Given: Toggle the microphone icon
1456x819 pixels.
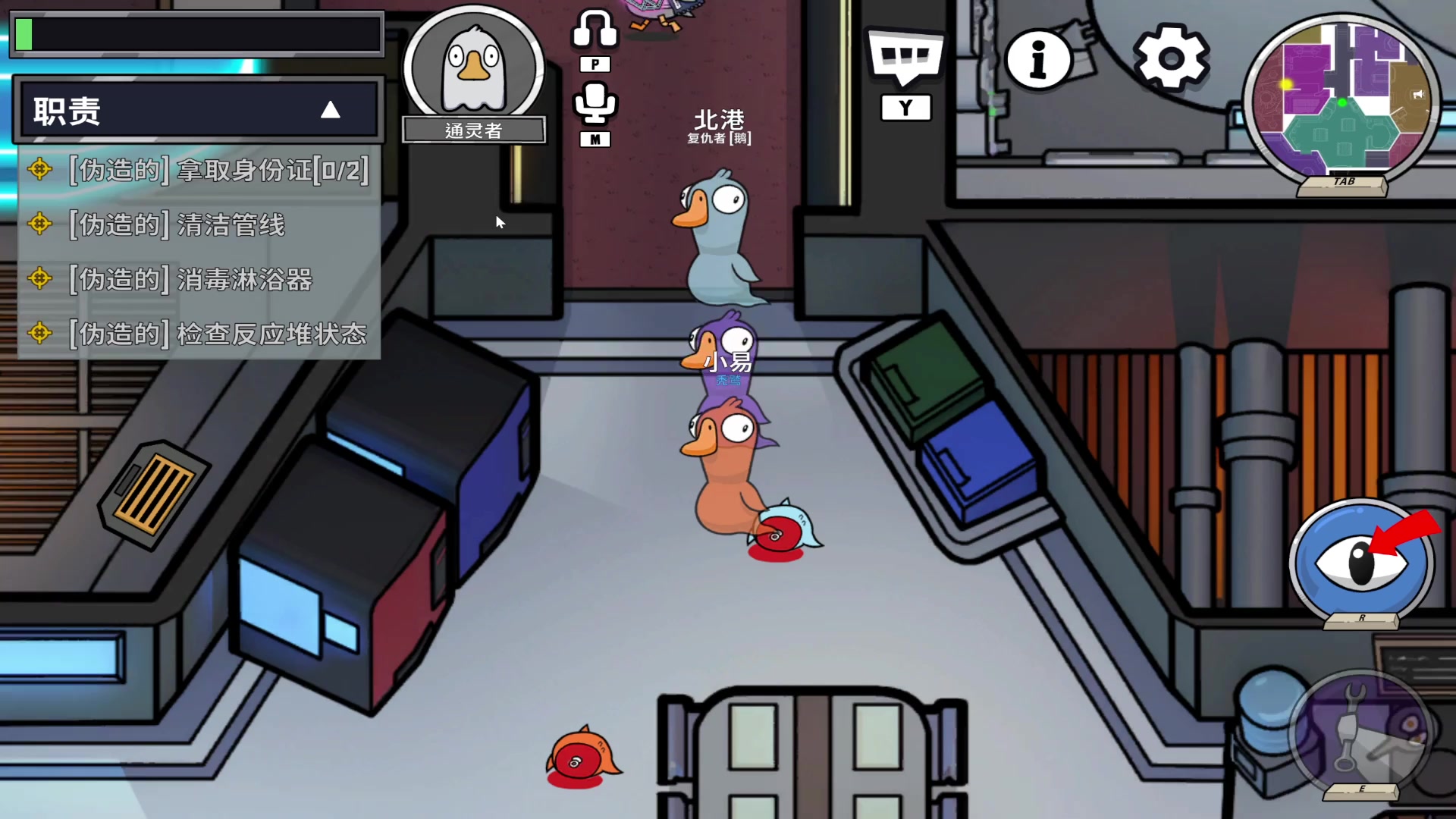Looking at the screenshot, I should click(595, 103).
